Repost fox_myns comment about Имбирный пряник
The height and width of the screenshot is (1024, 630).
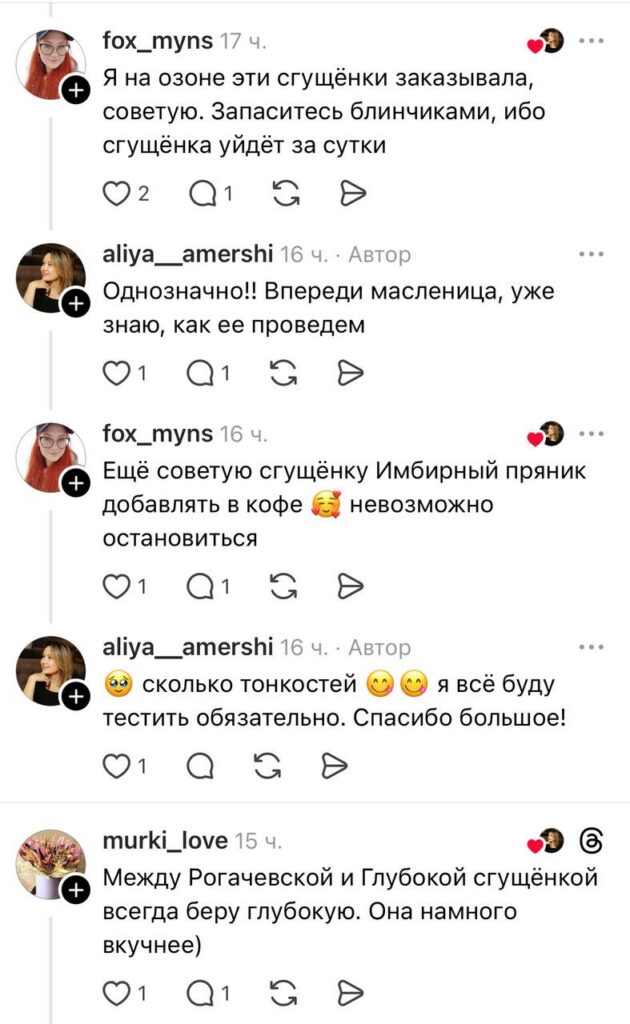point(286,586)
